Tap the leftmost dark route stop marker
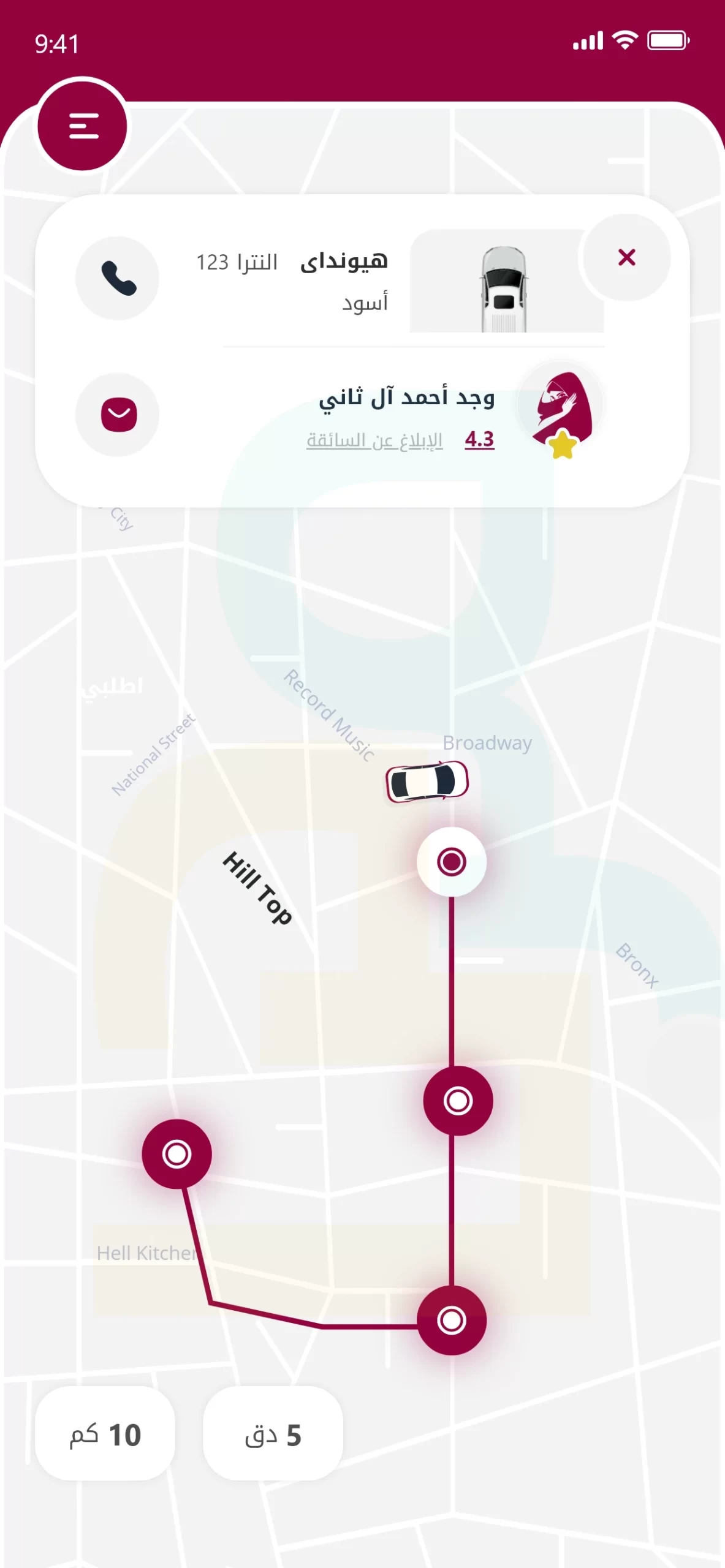The image size is (725, 1568). (175, 1153)
